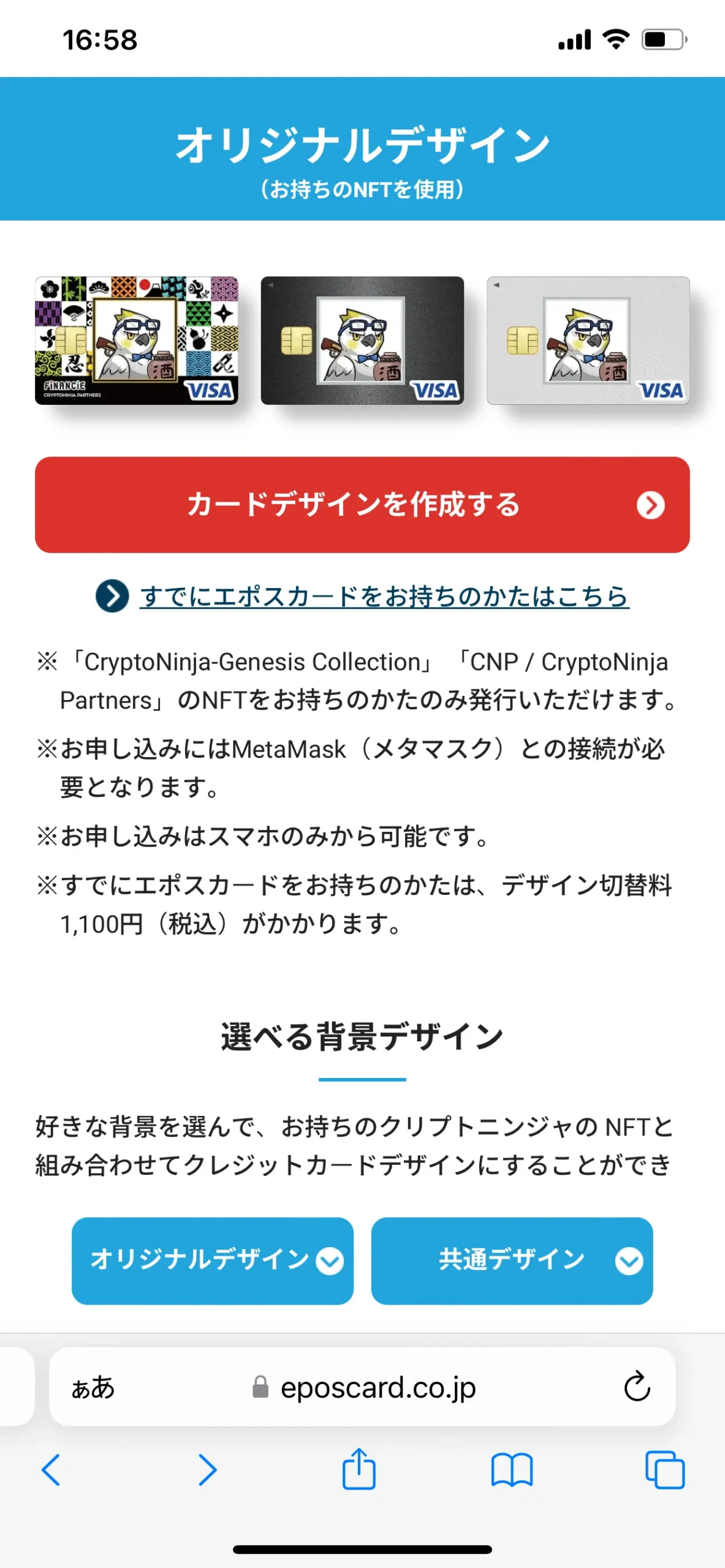Open すでにエポスカードをお持ちのかたはこちら link
Screen dimensions: 725x1568
point(384,596)
